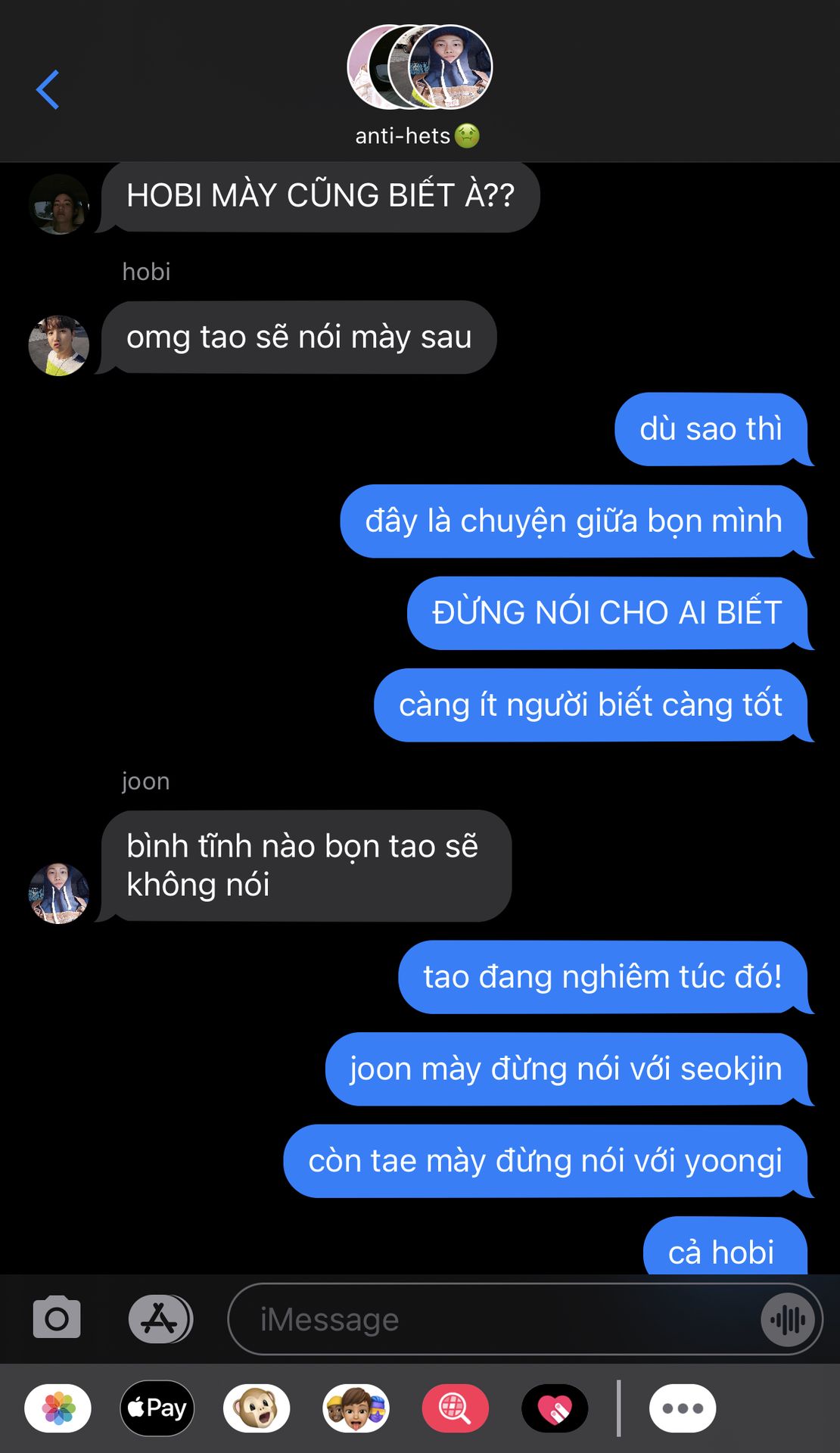
Task: Open the #images search app
Action: coord(455,1408)
